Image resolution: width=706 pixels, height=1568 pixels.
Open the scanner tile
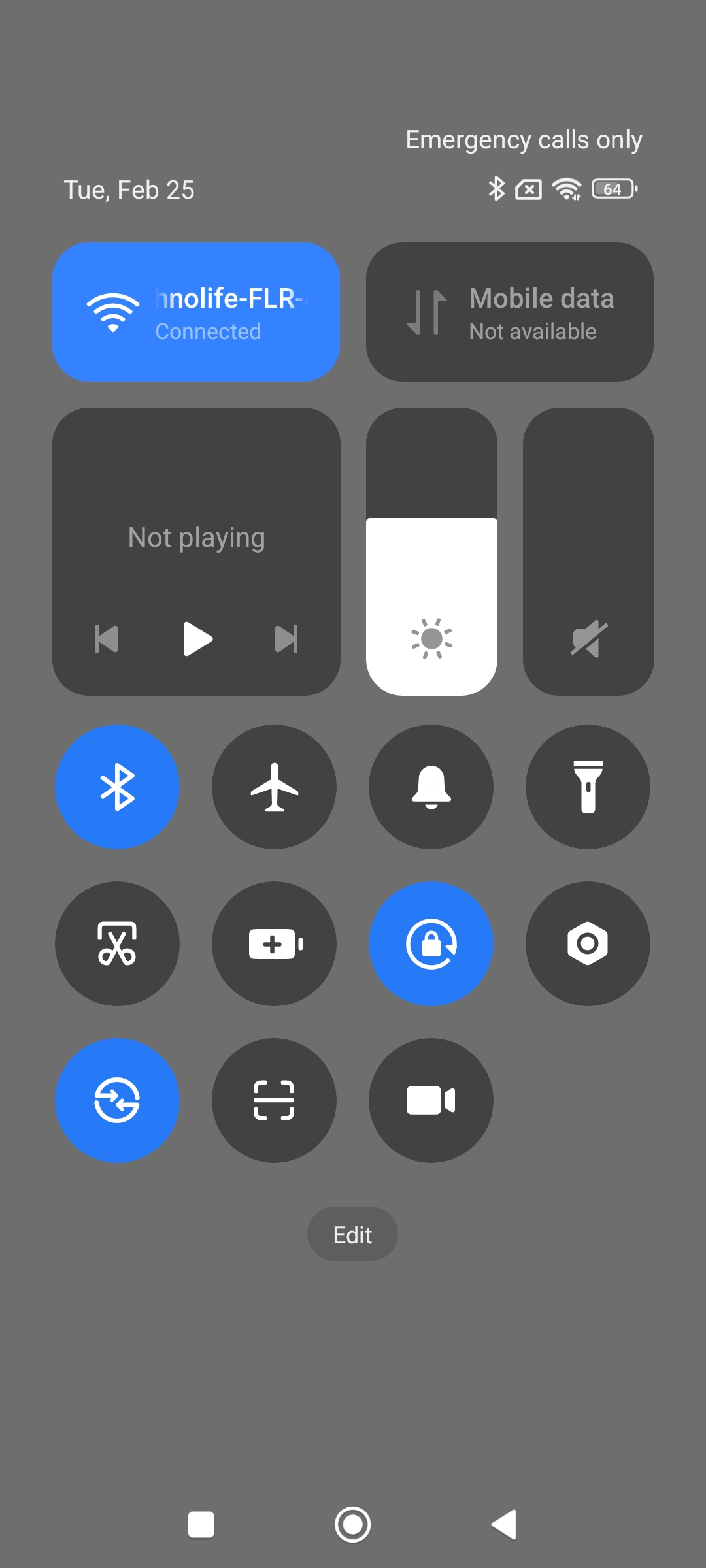pos(275,1100)
